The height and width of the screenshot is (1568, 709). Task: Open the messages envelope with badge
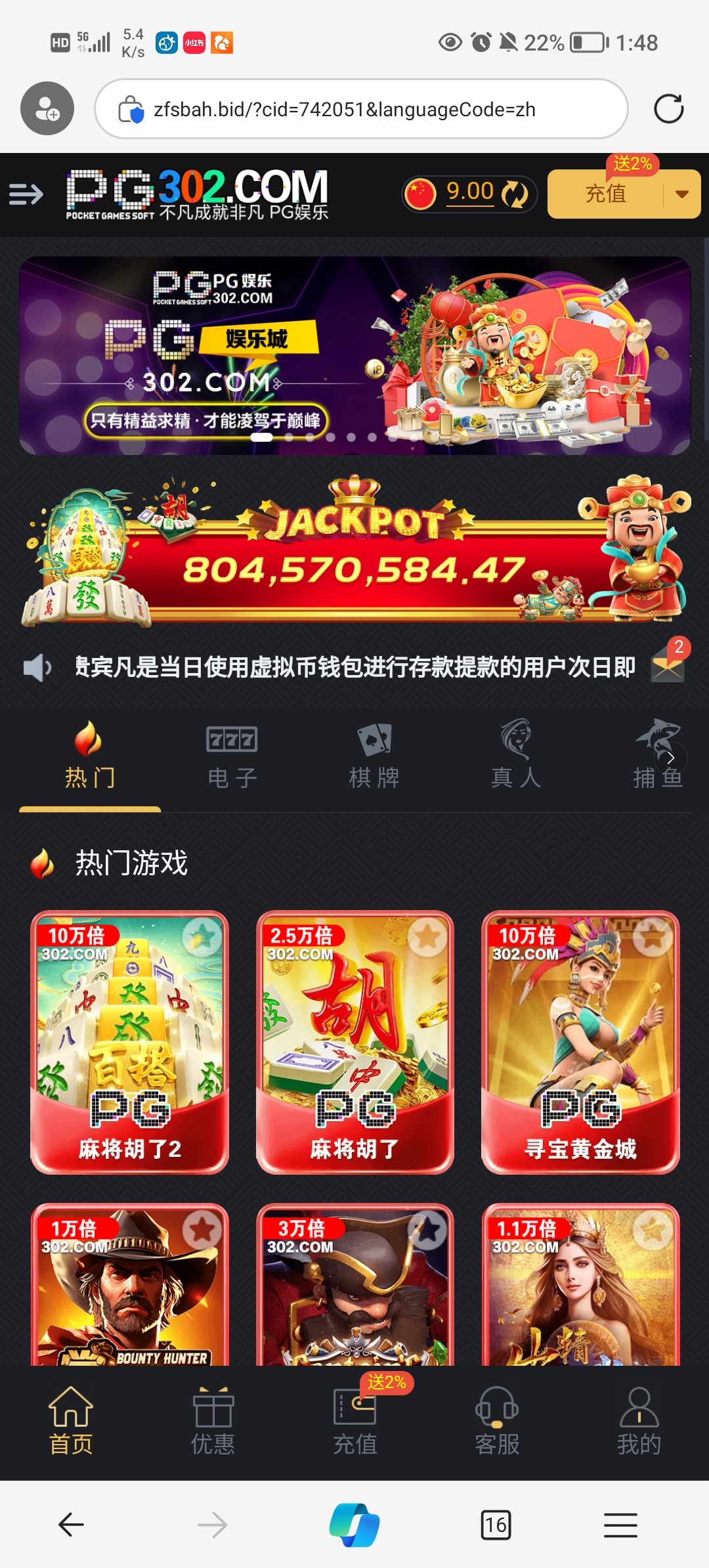[668, 666]
